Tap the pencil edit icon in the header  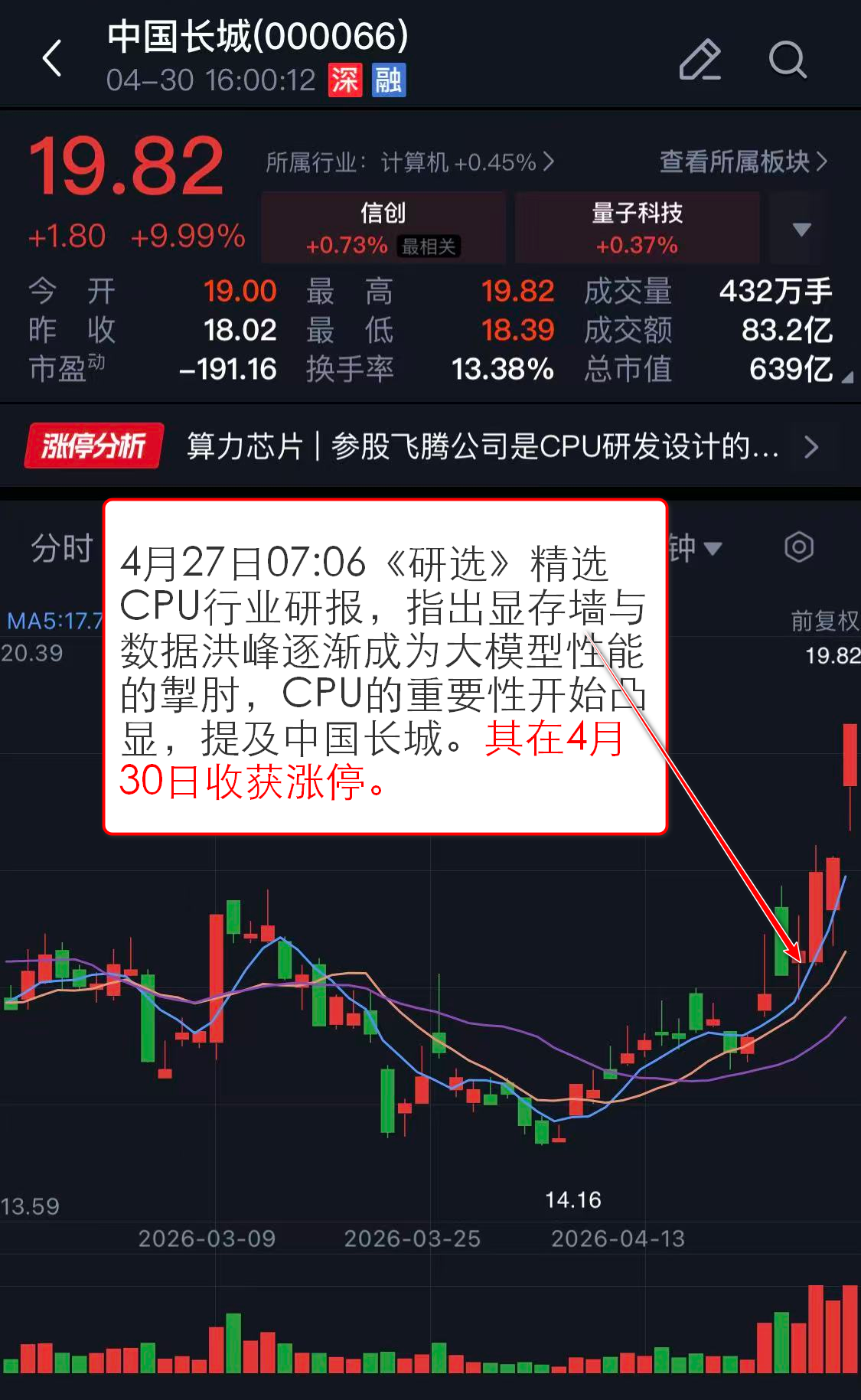[700, 60]
